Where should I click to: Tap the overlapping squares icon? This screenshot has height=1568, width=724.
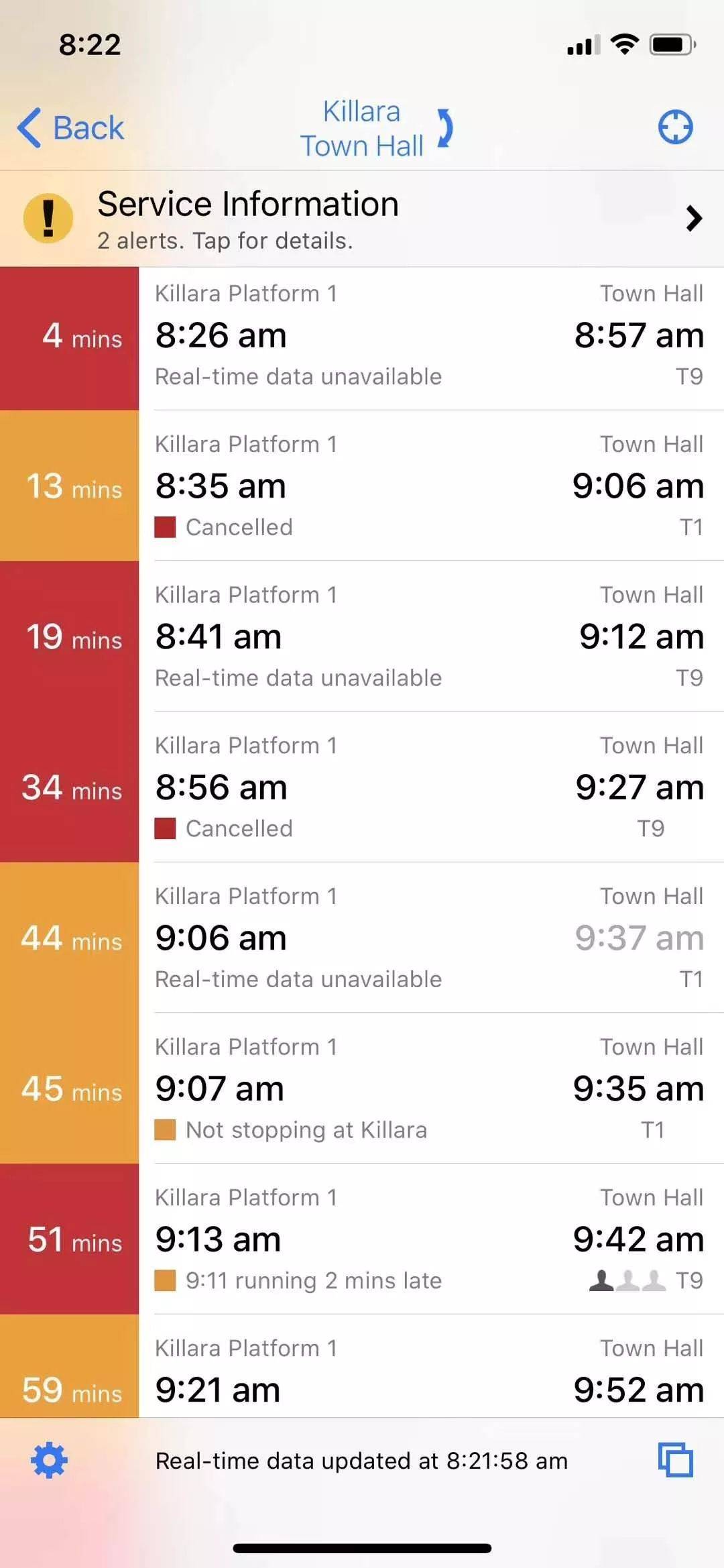676,1459
